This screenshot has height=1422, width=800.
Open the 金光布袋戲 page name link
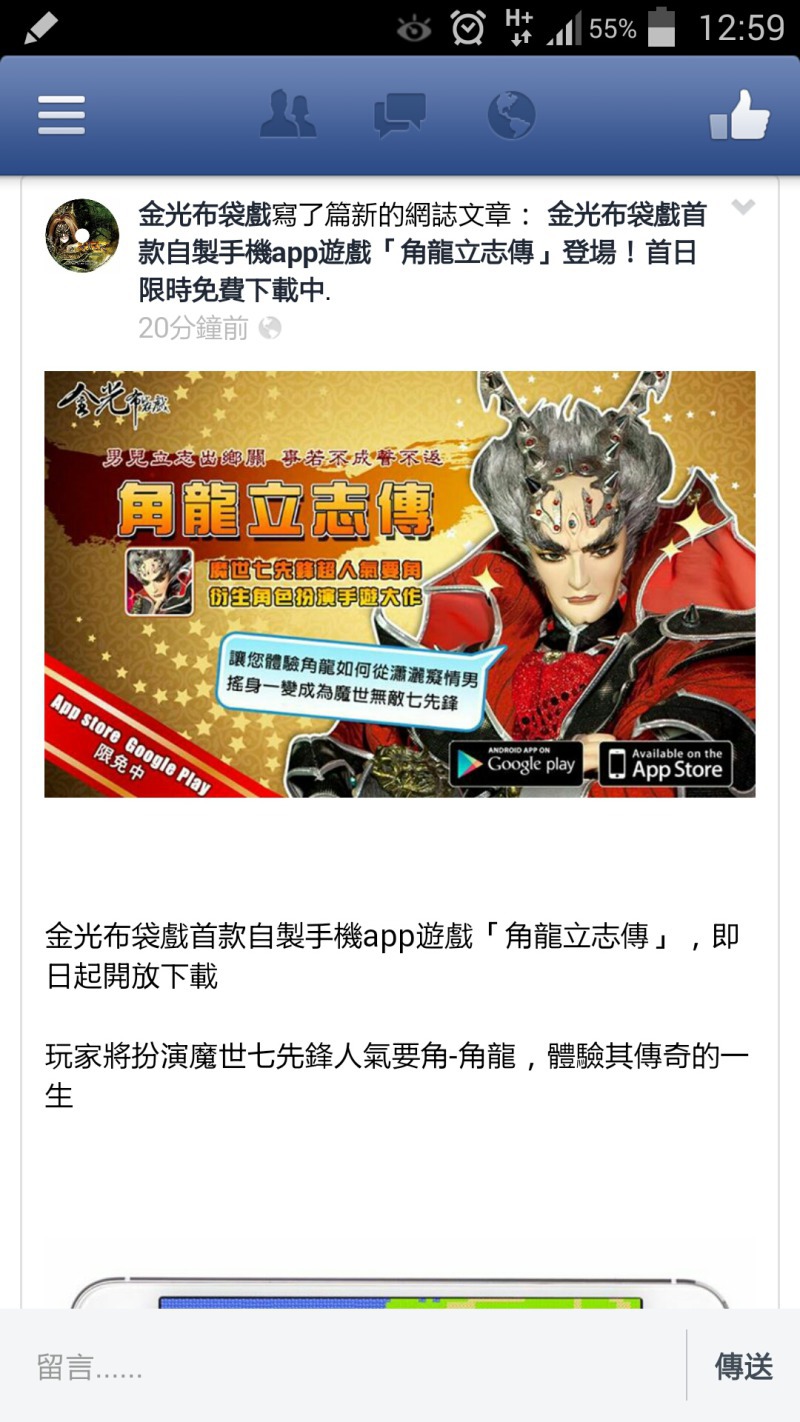point(204,215)
